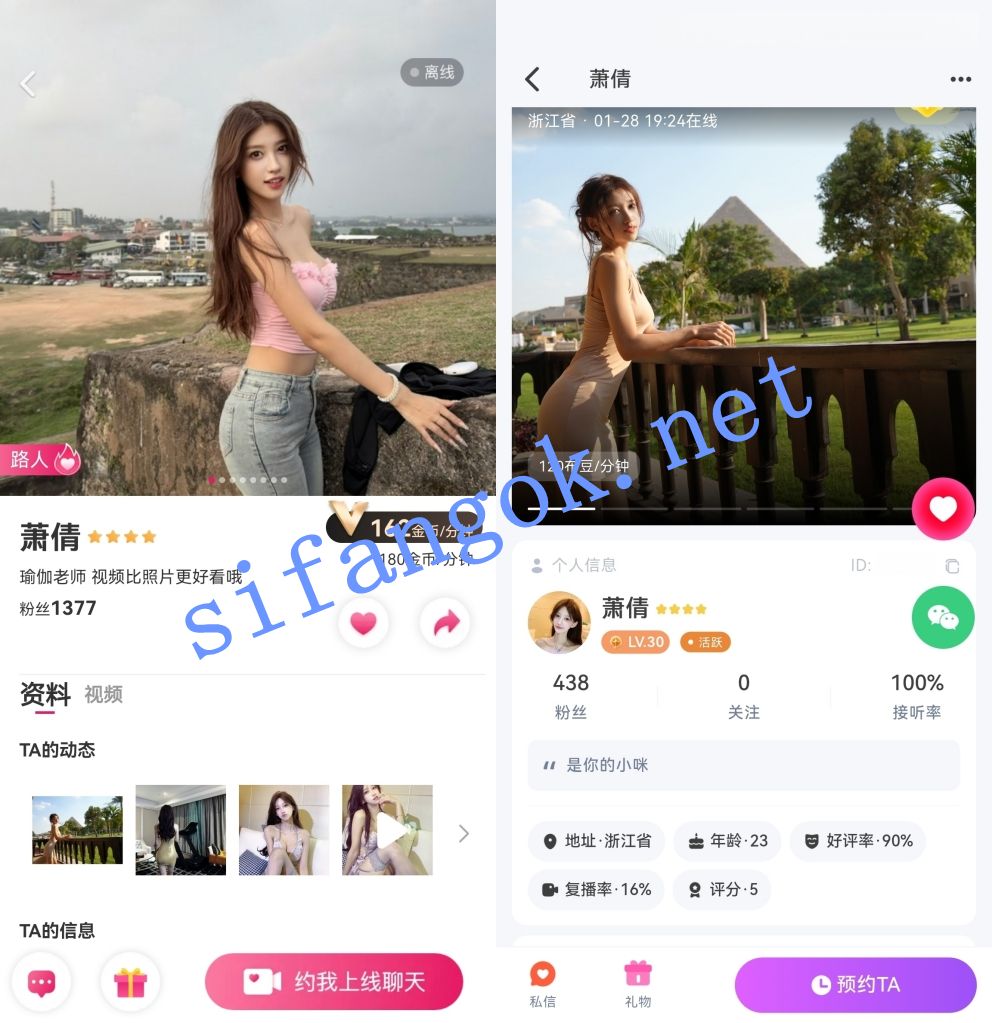Tap the 好评率·90% rating chip
The image size is (992, 1023).
[x=858, y=841]
